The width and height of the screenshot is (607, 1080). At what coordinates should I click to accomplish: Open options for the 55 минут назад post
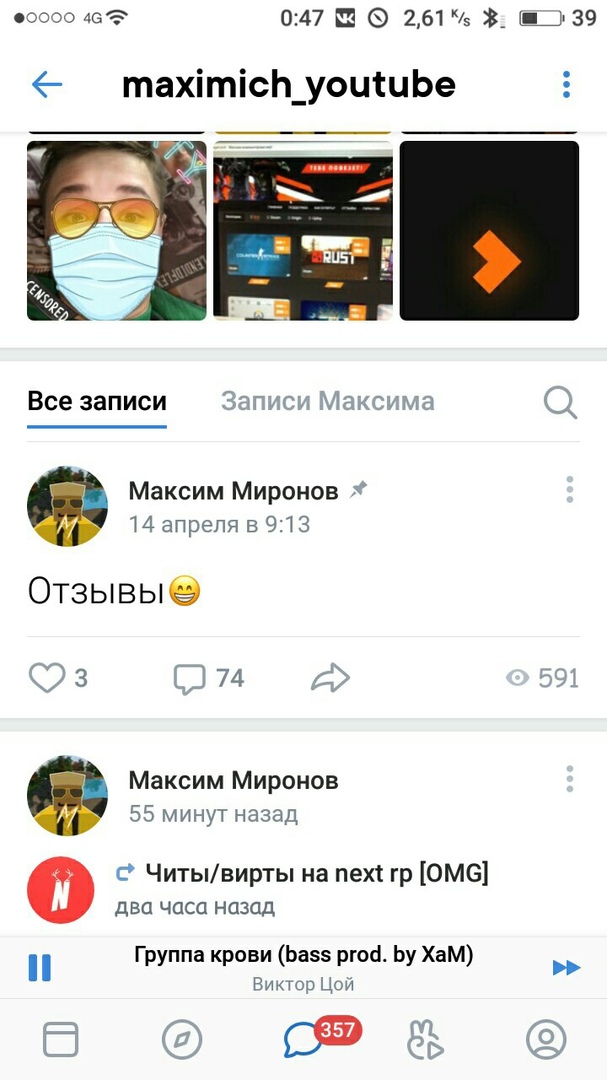point(569,779)
